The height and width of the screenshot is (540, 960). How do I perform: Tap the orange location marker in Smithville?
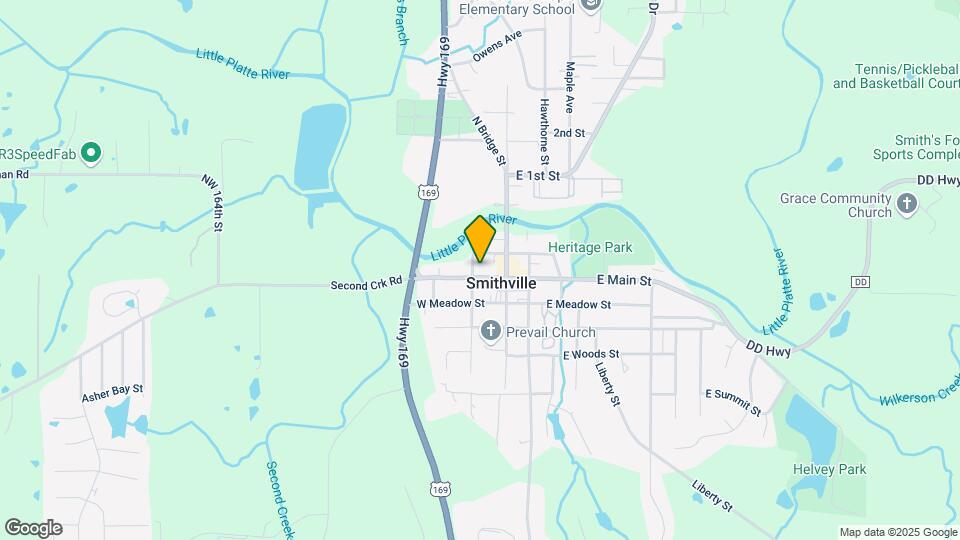pos(481,238)
